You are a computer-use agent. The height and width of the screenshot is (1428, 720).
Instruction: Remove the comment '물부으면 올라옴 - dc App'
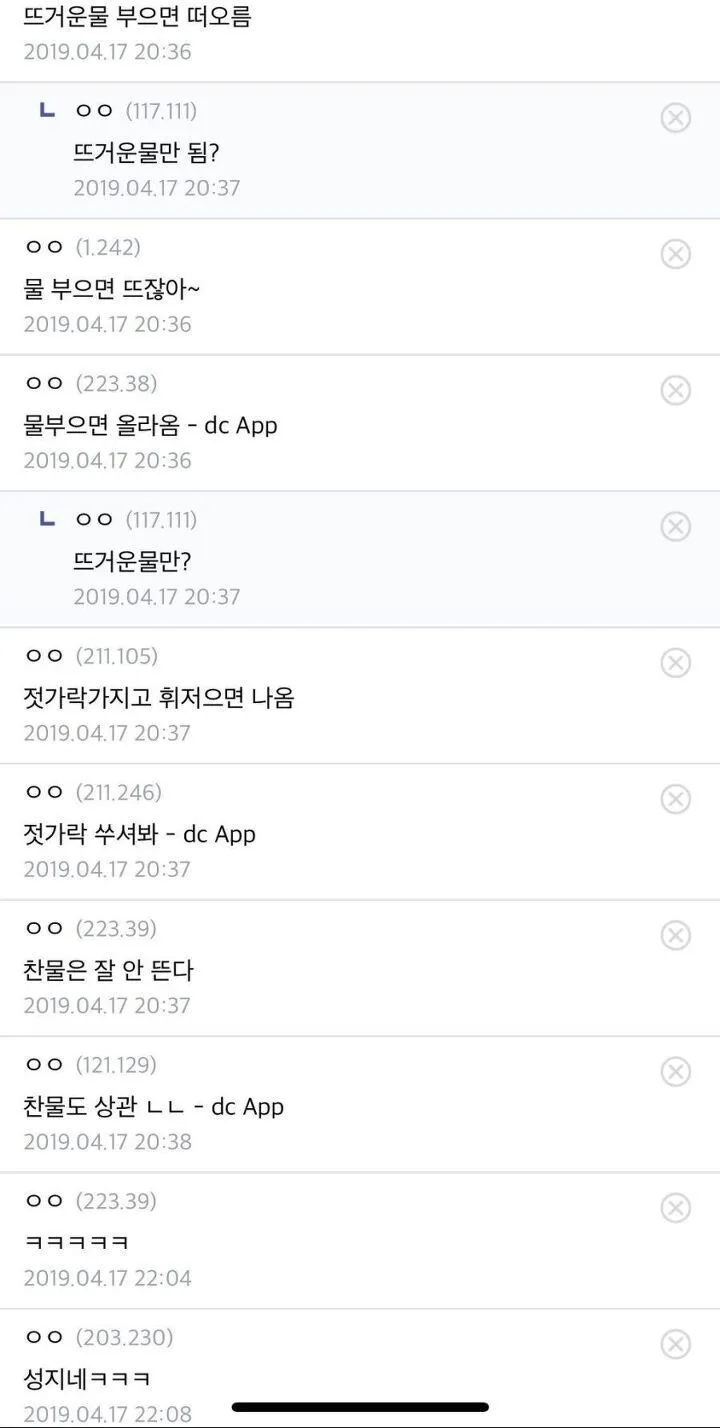676,390
